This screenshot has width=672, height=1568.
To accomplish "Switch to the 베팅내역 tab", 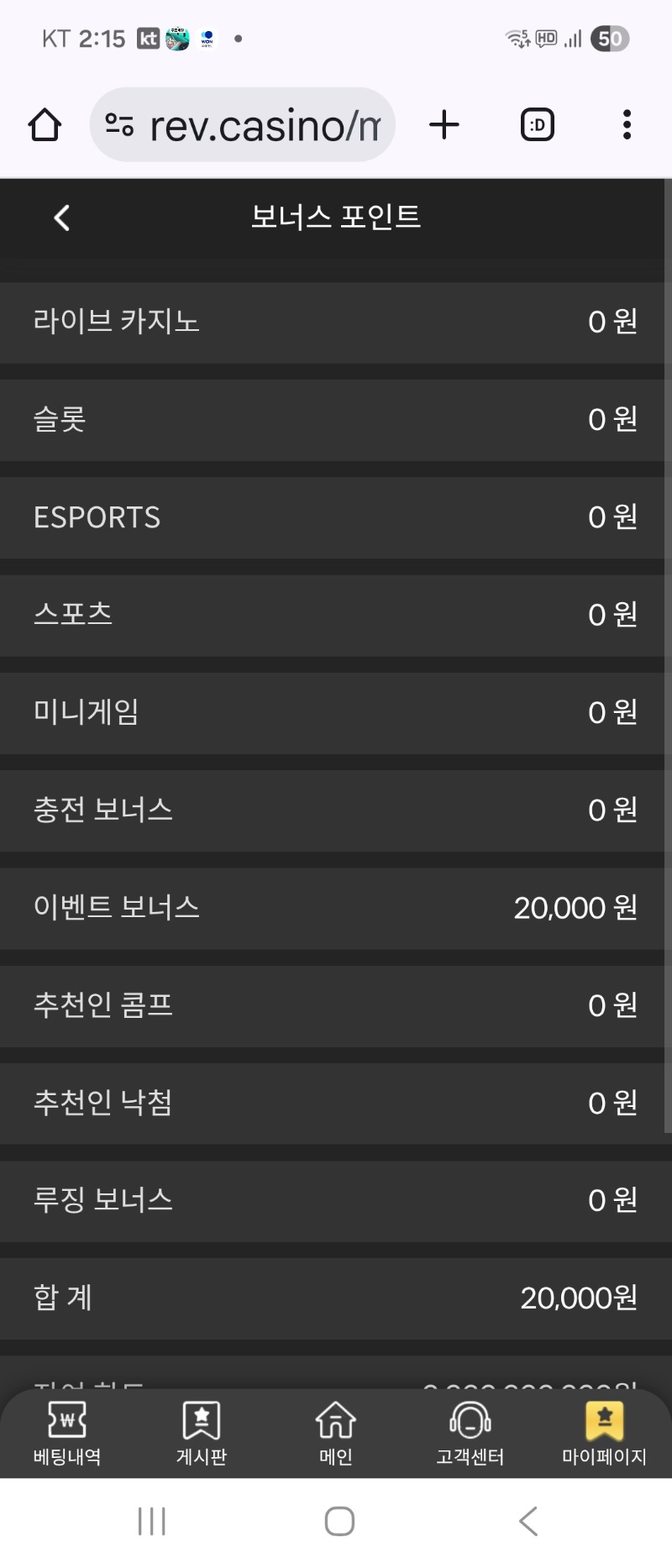I will (67, 1434).
